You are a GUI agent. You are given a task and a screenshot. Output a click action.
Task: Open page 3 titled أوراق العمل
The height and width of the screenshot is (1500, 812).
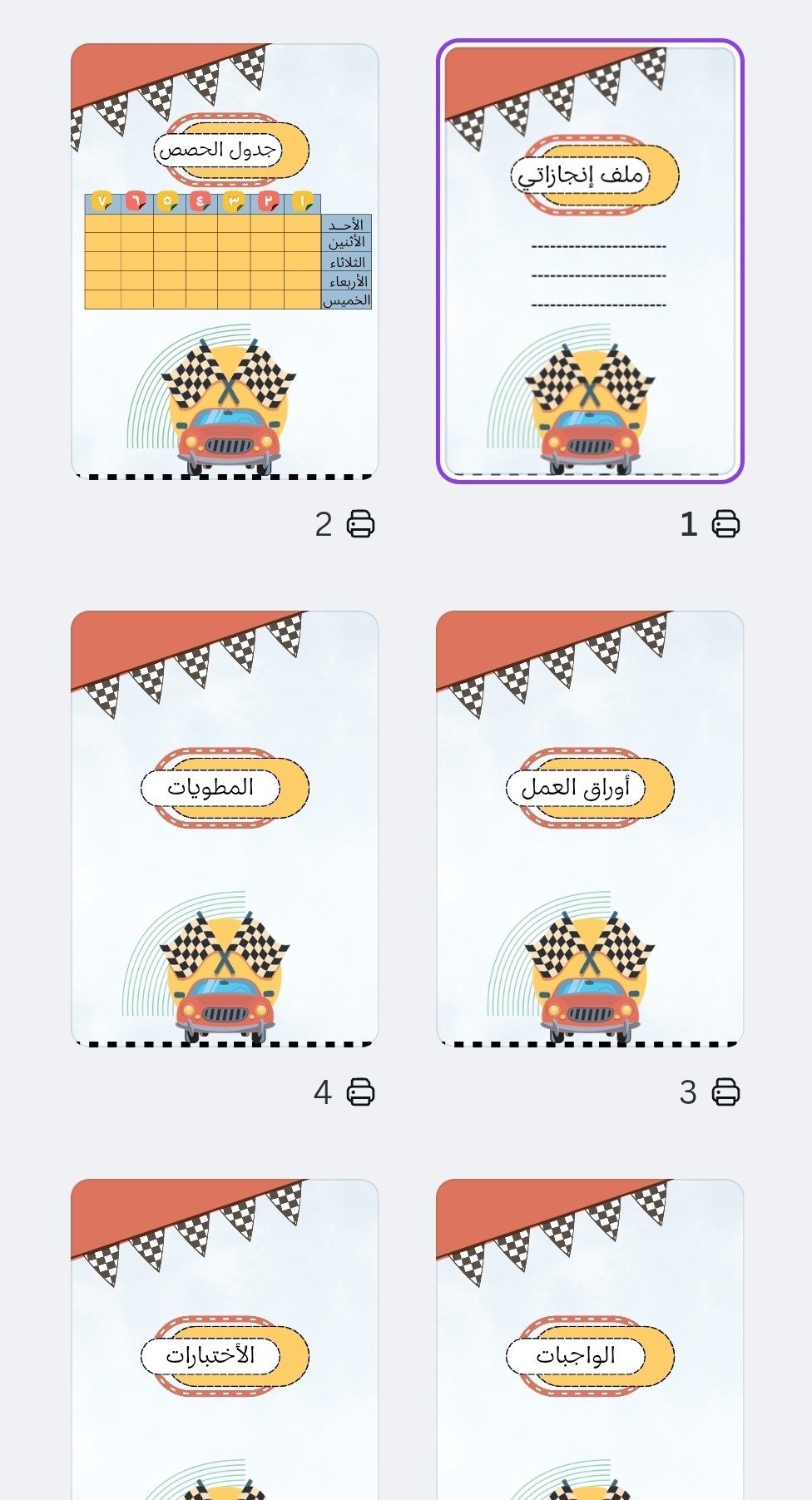[590, 829]
